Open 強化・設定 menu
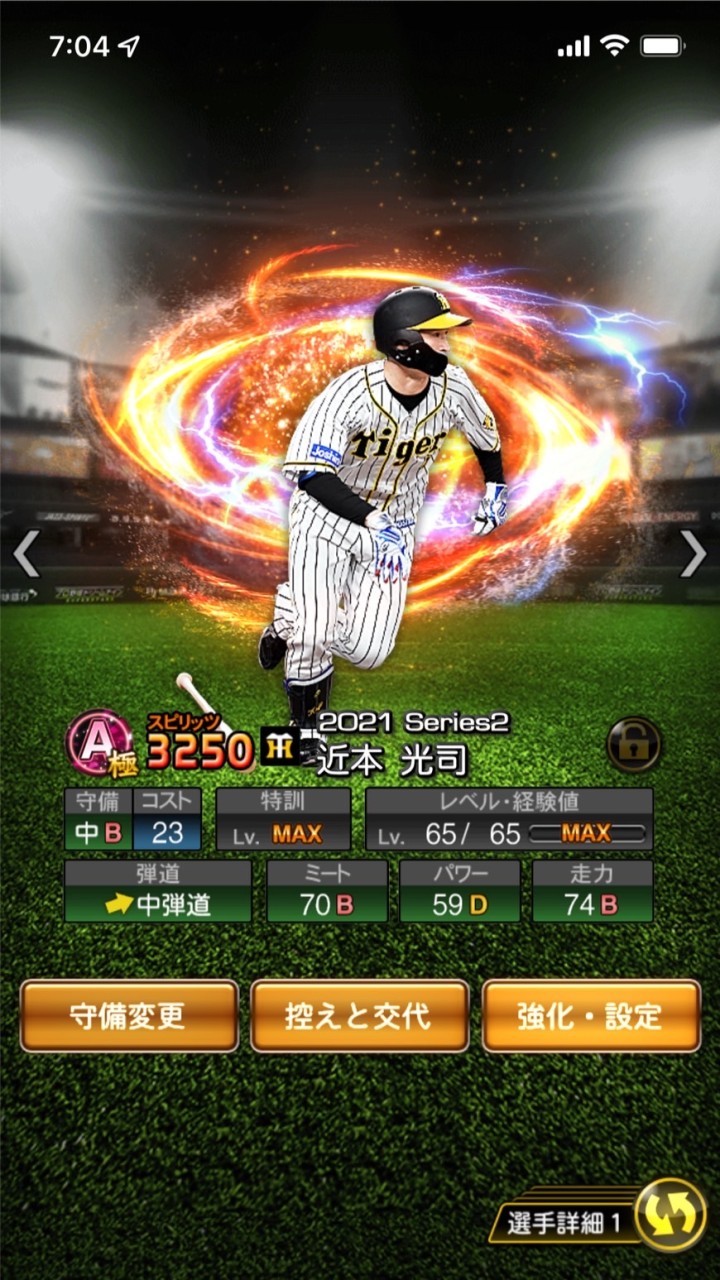 [591, 1015]
